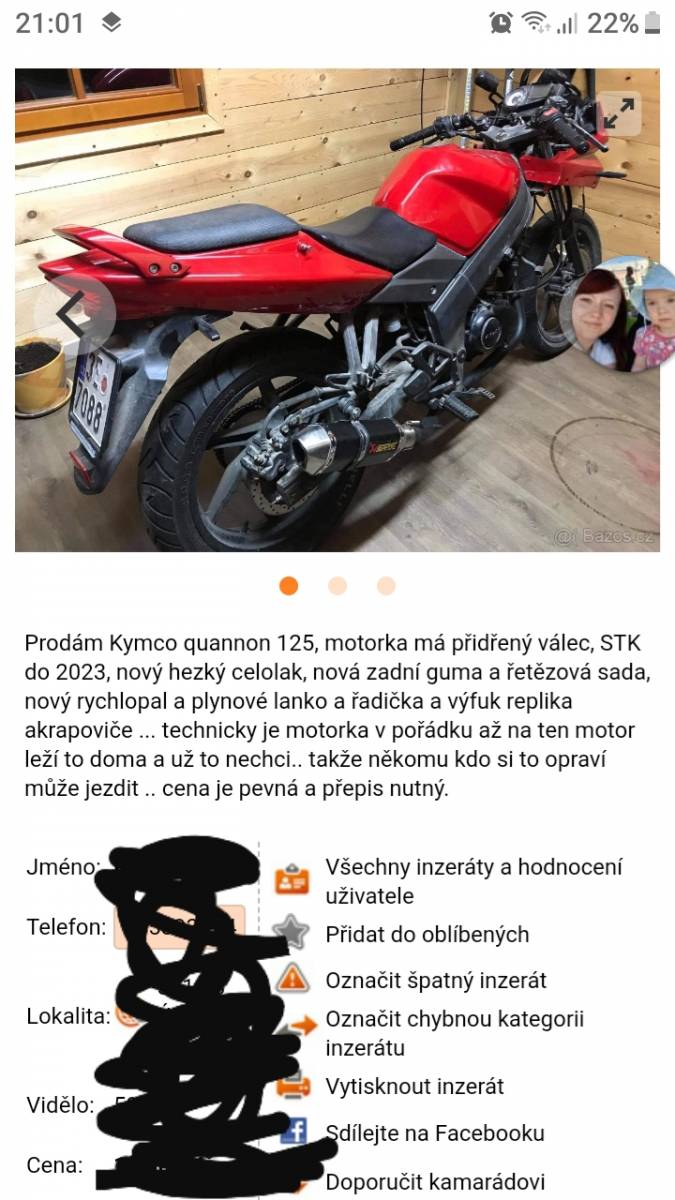Viewport: 675px width, 1200px height.
Task: Select Označit špatný inzerát
Action: click(x=436, y=980)
